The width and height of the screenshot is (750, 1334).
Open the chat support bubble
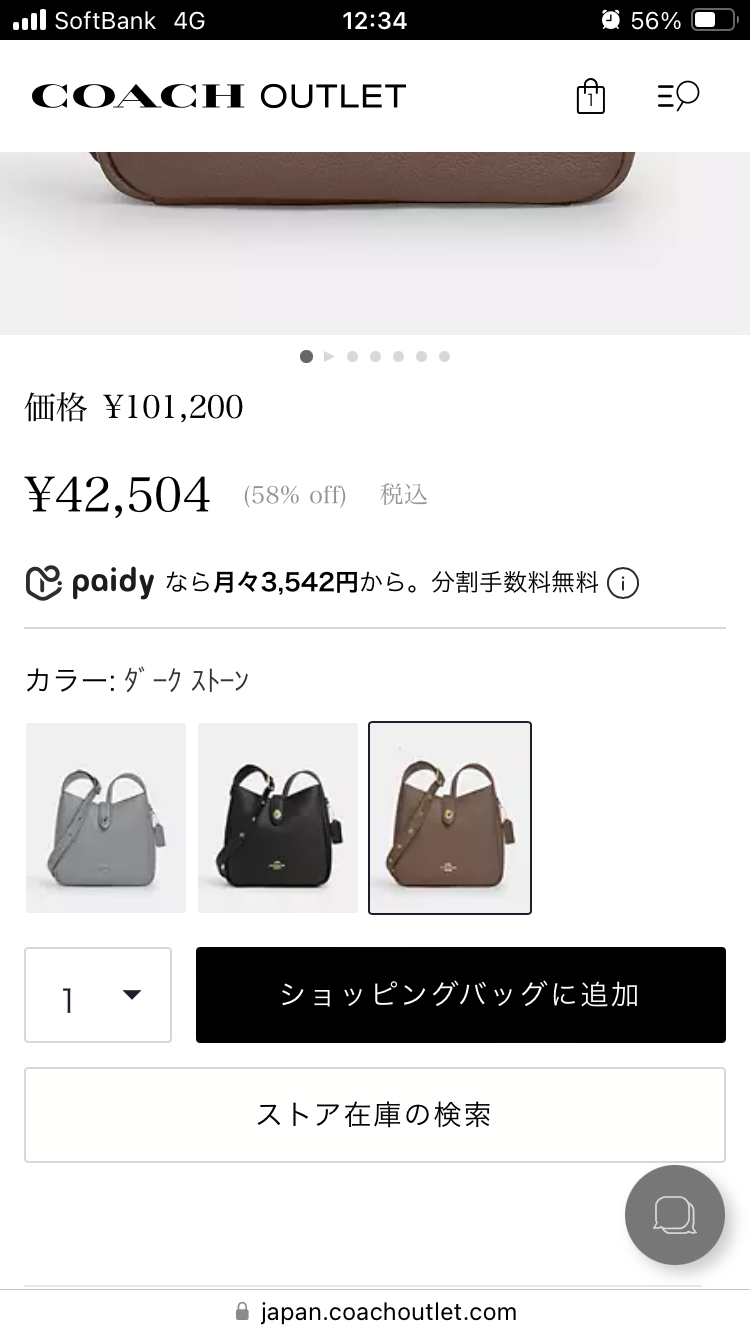674,1215
